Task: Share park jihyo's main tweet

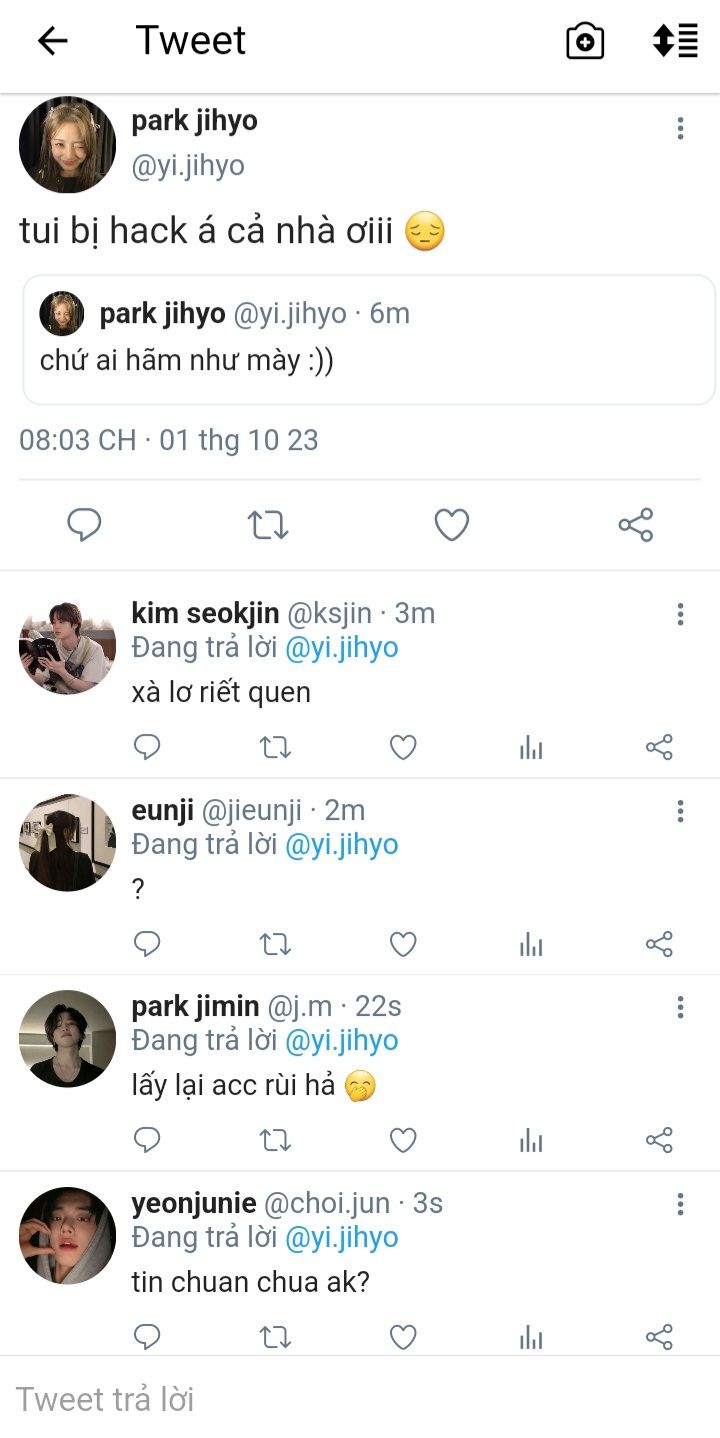Action: pyautogui.click(x=635, y=525)
